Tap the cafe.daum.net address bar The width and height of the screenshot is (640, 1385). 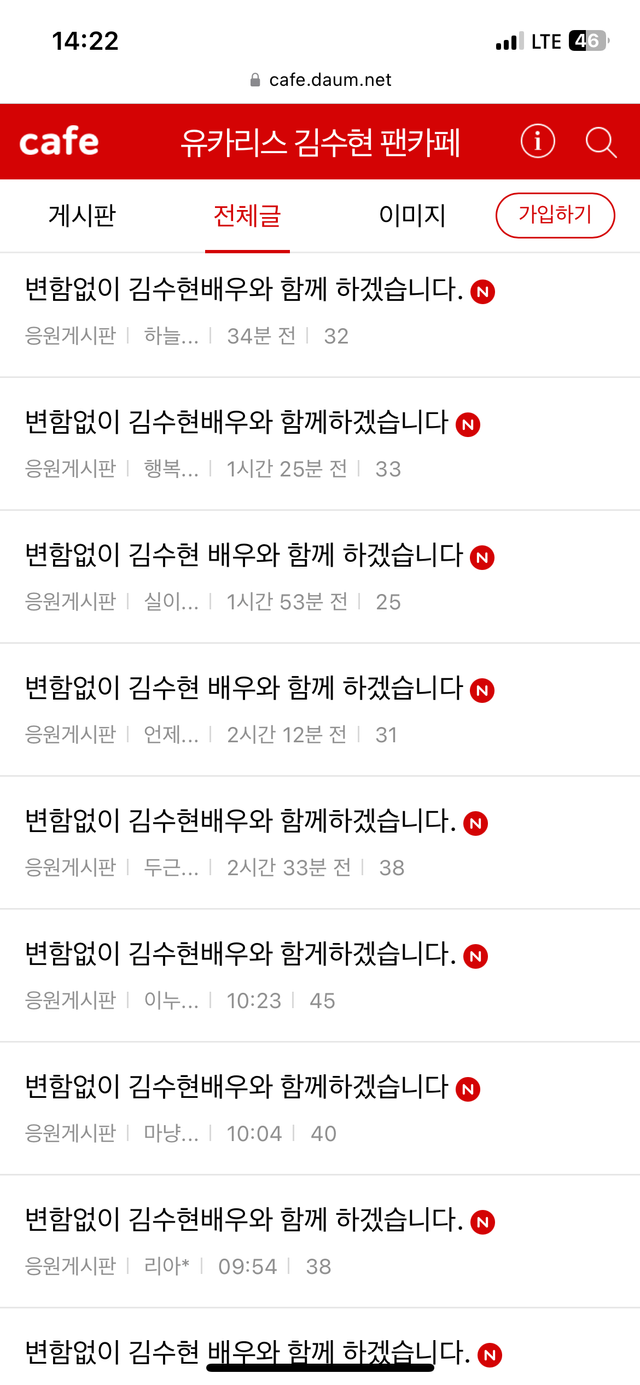coord(320,80)
